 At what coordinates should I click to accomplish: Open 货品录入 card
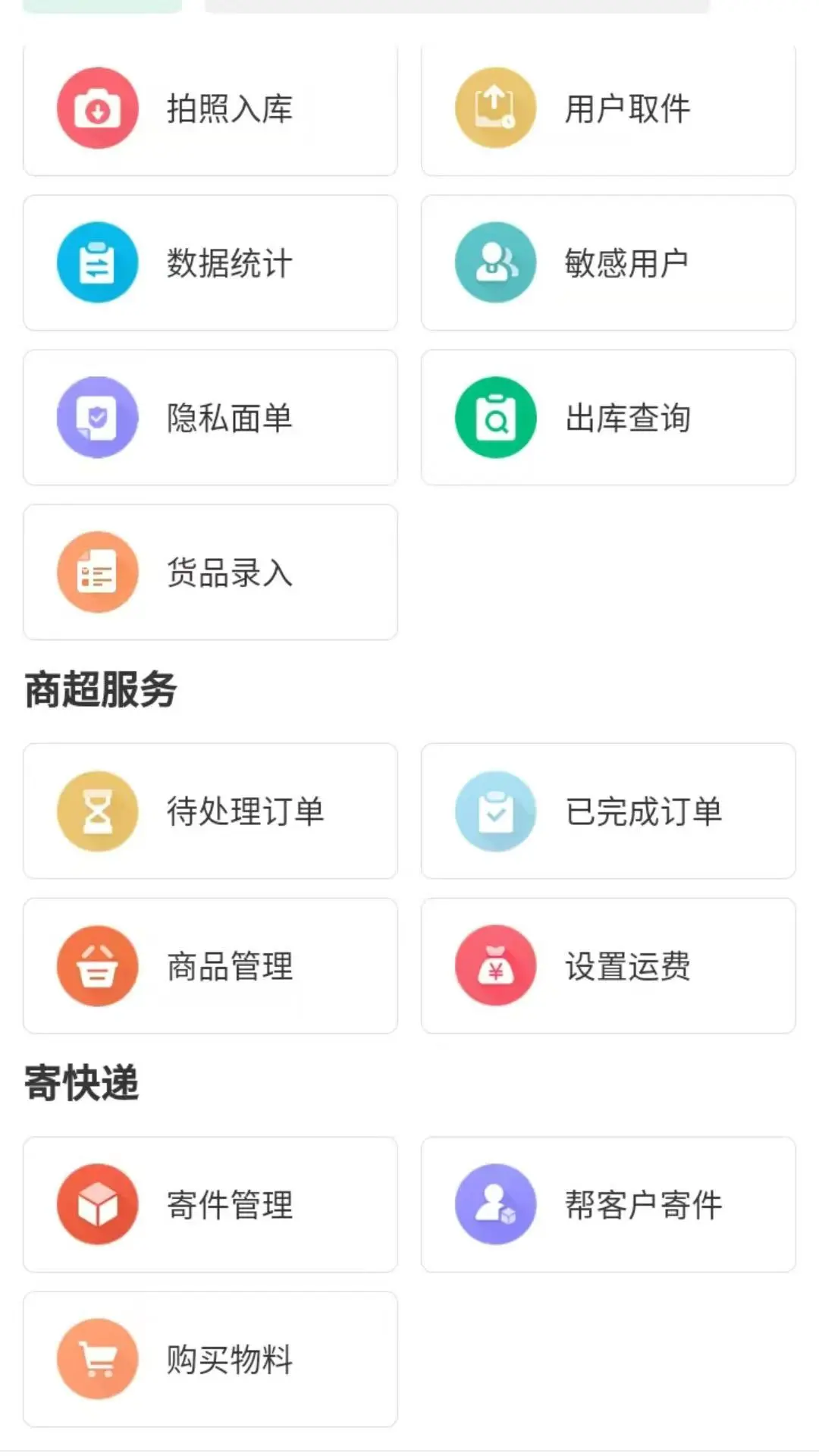pyautogui.click(x=210, y=573)
